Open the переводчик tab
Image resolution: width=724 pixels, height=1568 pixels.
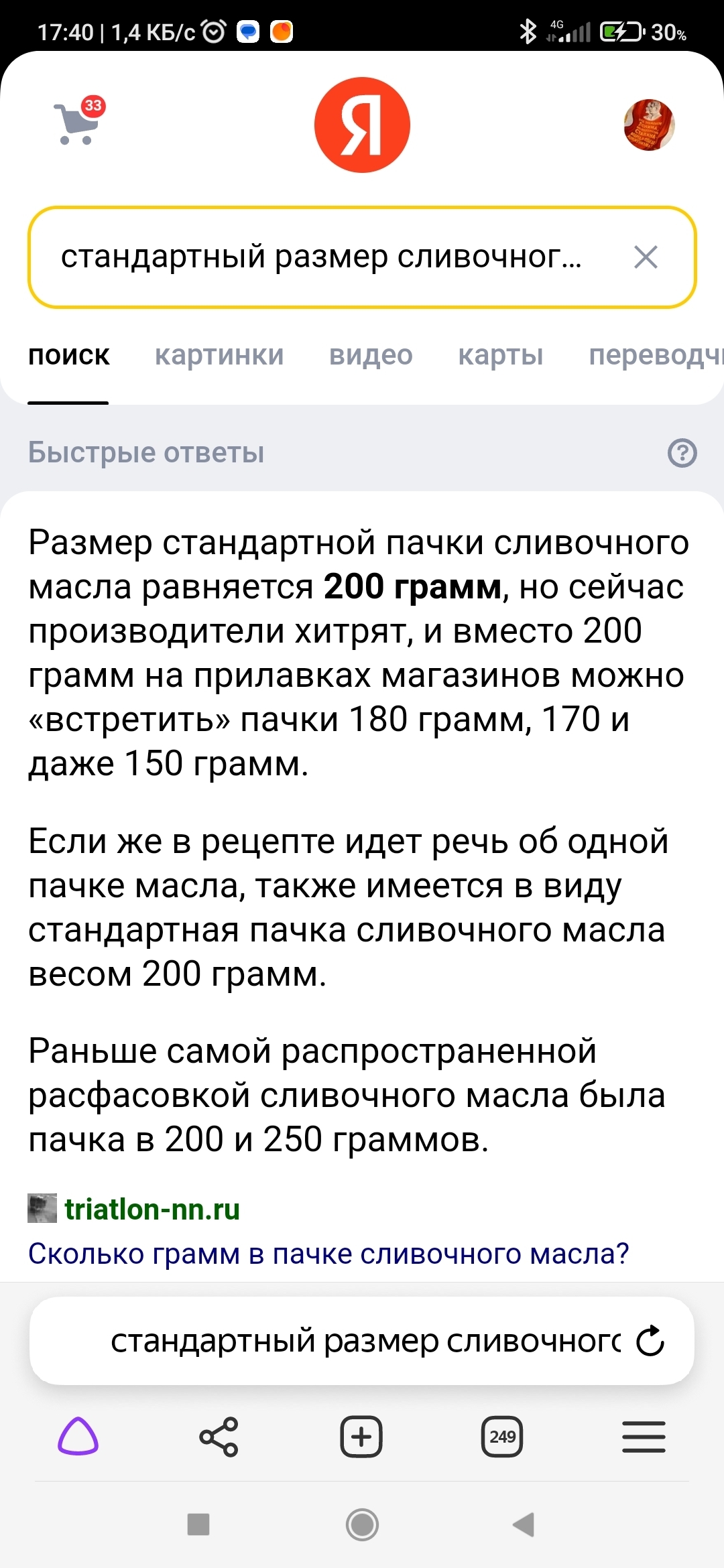(x=654, y=355)
